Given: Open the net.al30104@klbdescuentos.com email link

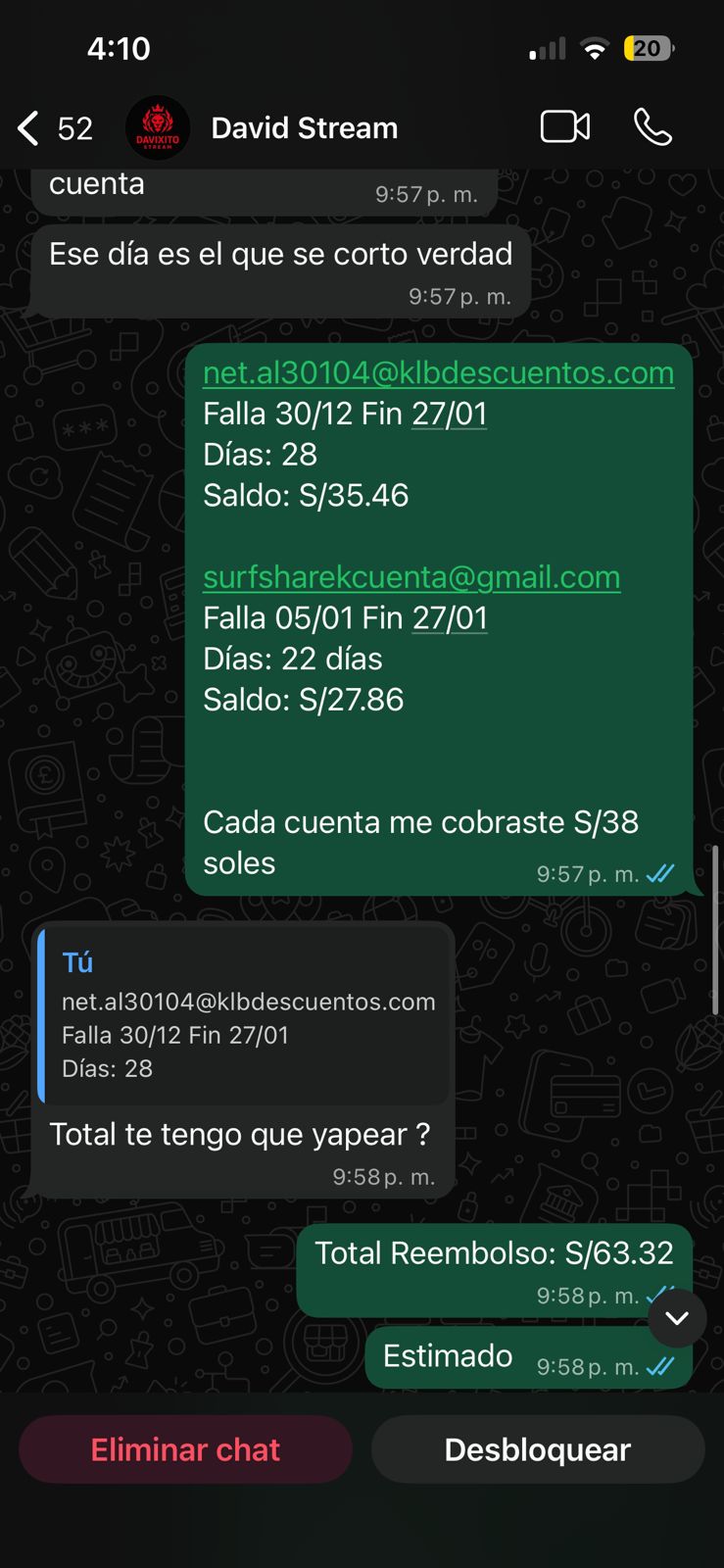Looking at the screenshot, I should tap(438, 373).
